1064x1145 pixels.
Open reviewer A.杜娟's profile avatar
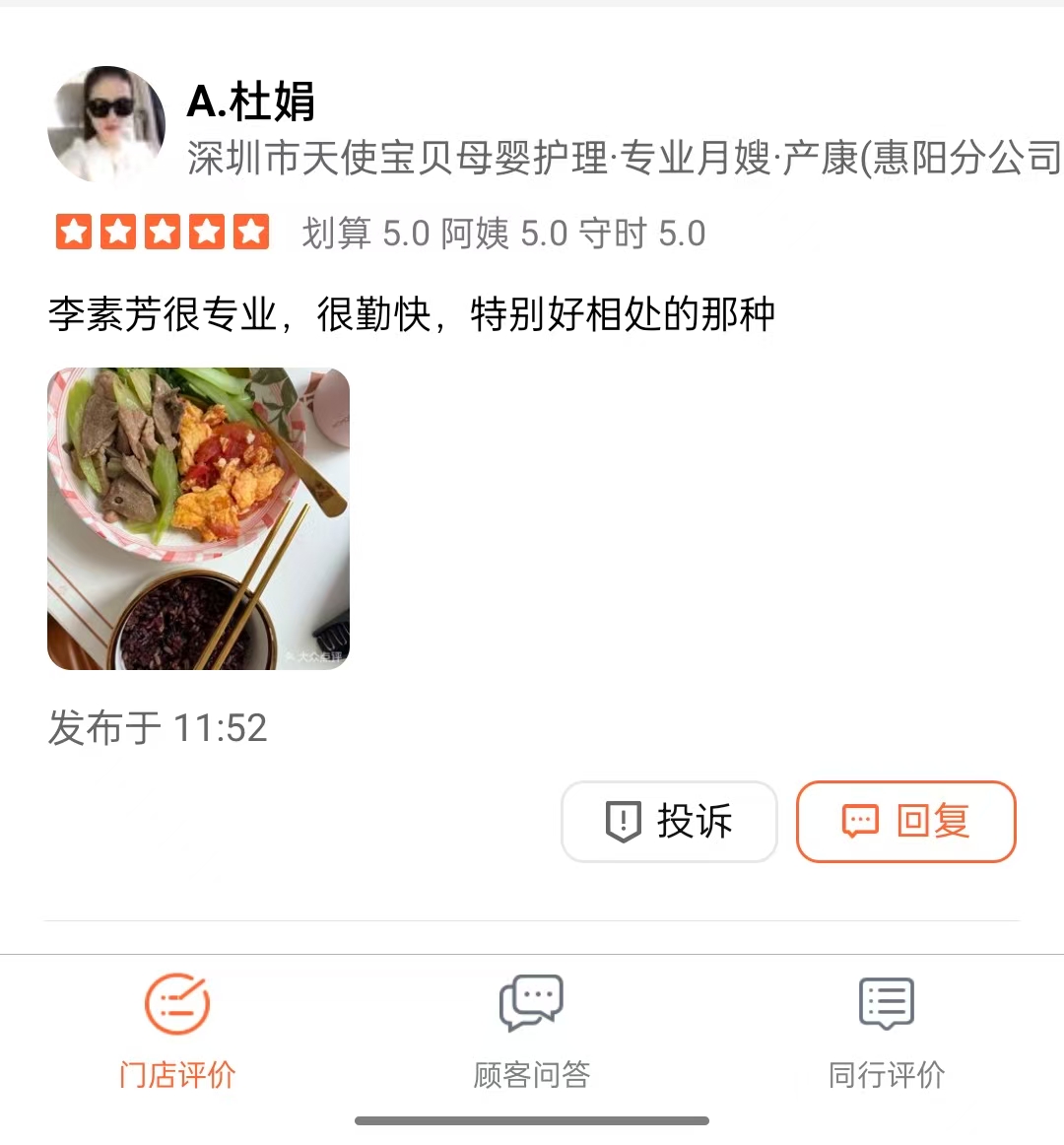pyautogui.click(x=106, y=124)
